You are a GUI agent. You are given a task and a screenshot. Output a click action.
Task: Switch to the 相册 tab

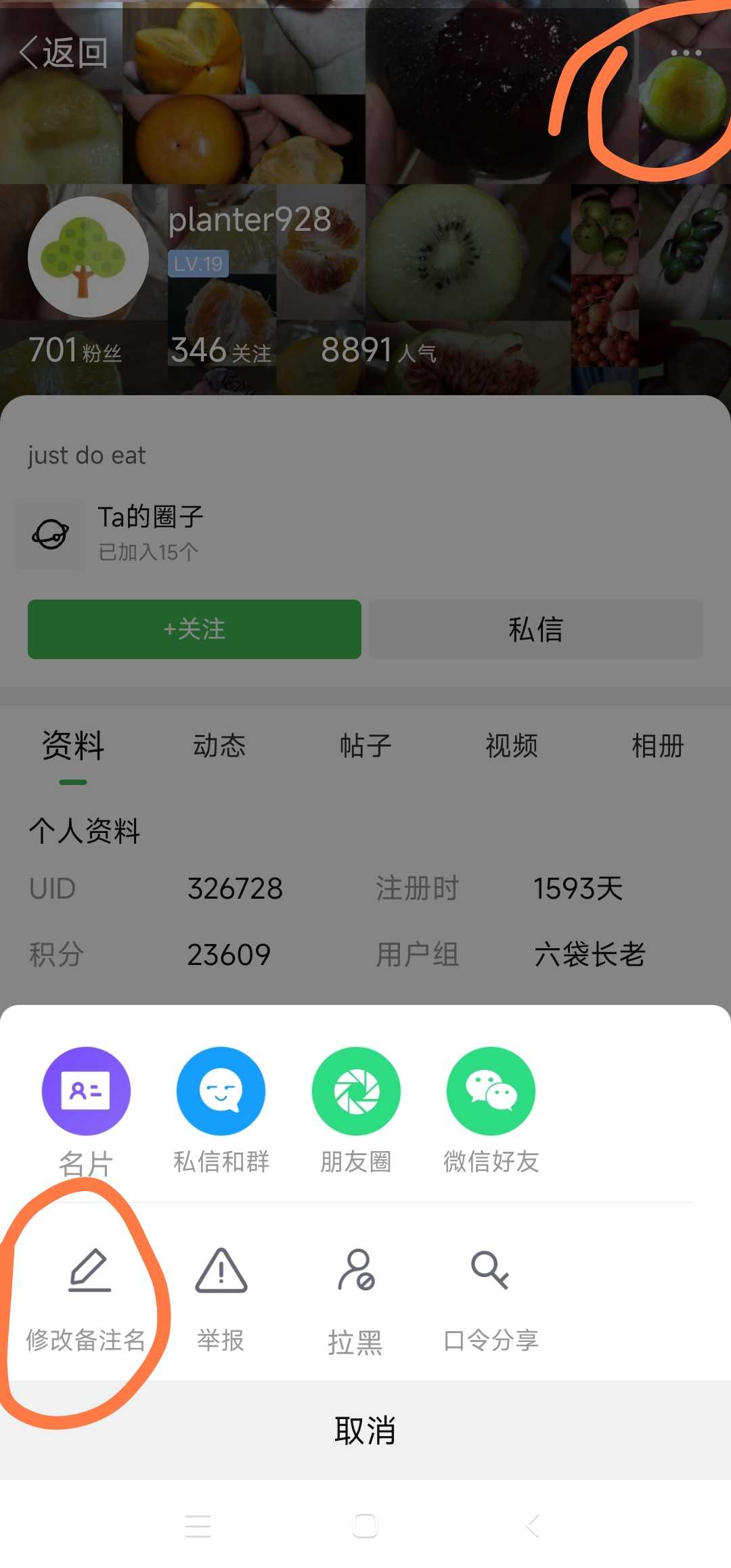tap(657, 746)
